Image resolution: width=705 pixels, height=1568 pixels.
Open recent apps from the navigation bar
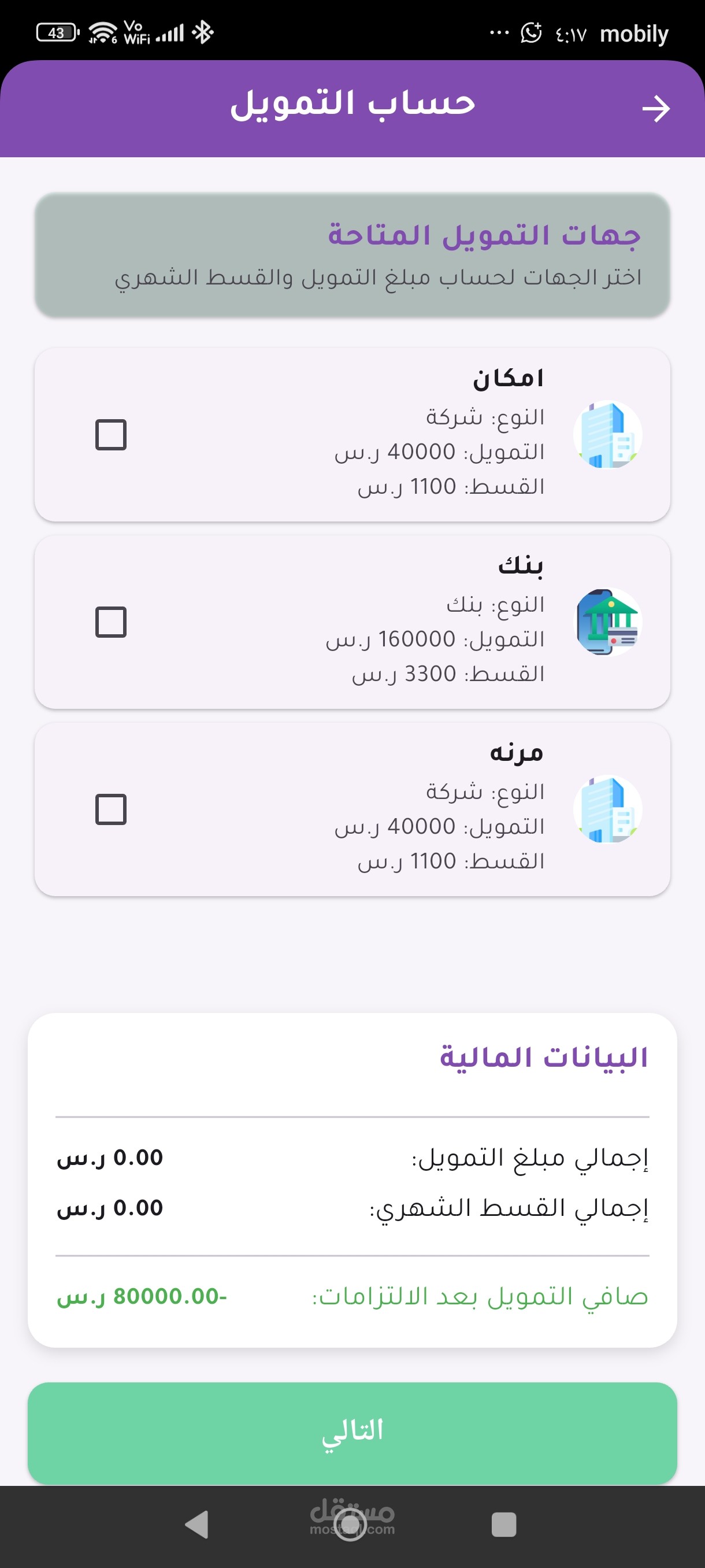(x=504, y=1525)
